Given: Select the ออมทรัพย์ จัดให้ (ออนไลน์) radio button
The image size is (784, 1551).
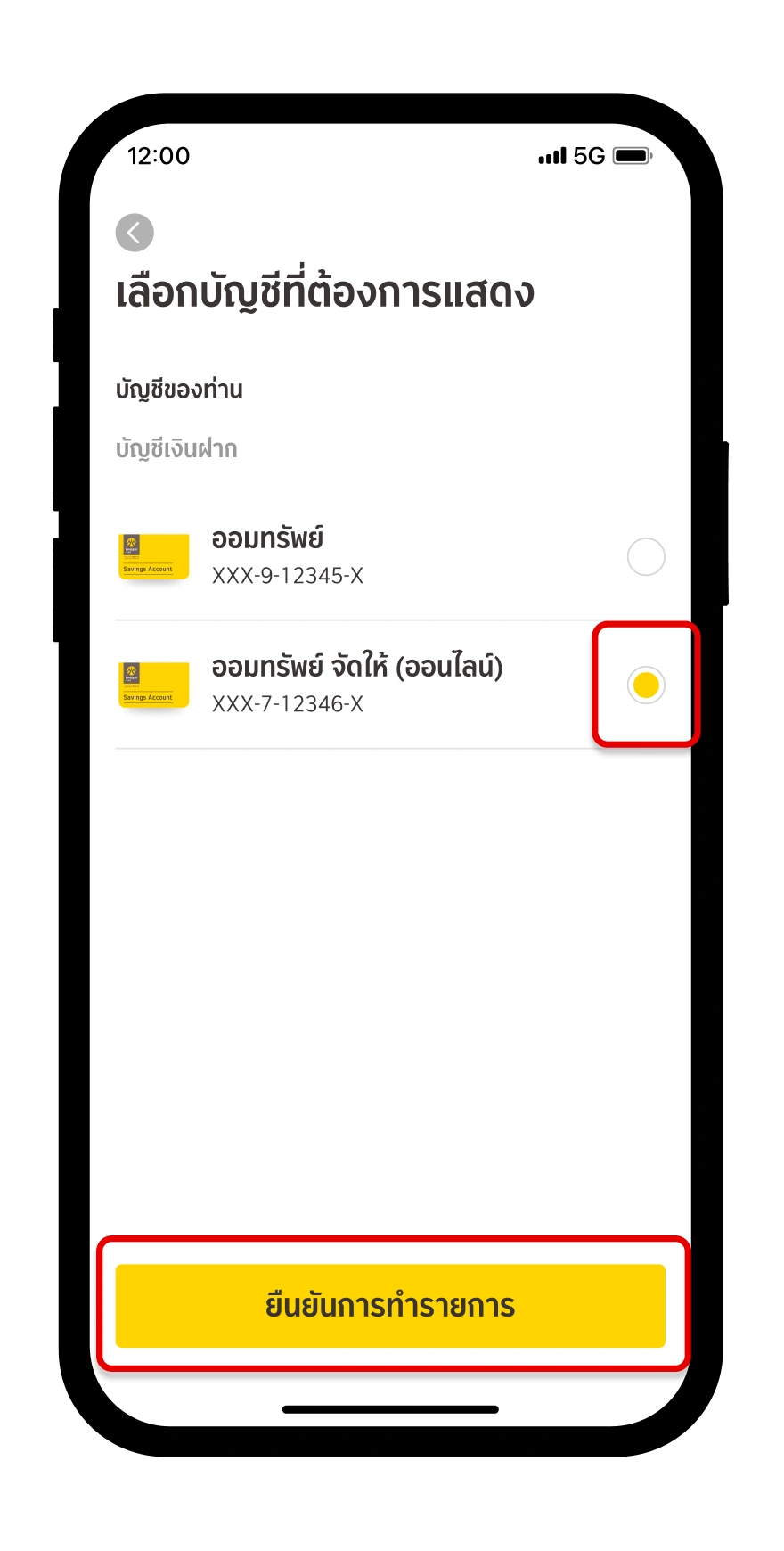Looking at the screenshot, I should tap(646, 685).
